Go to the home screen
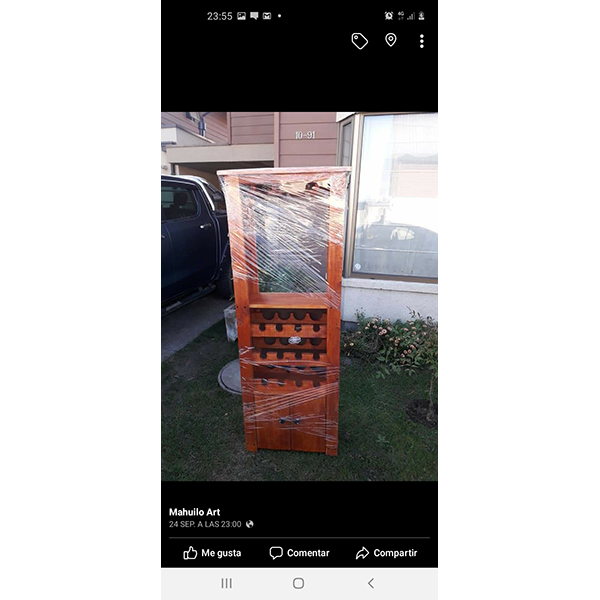Image resolution: width=600 pixels, height=600 pixels. 298,583
